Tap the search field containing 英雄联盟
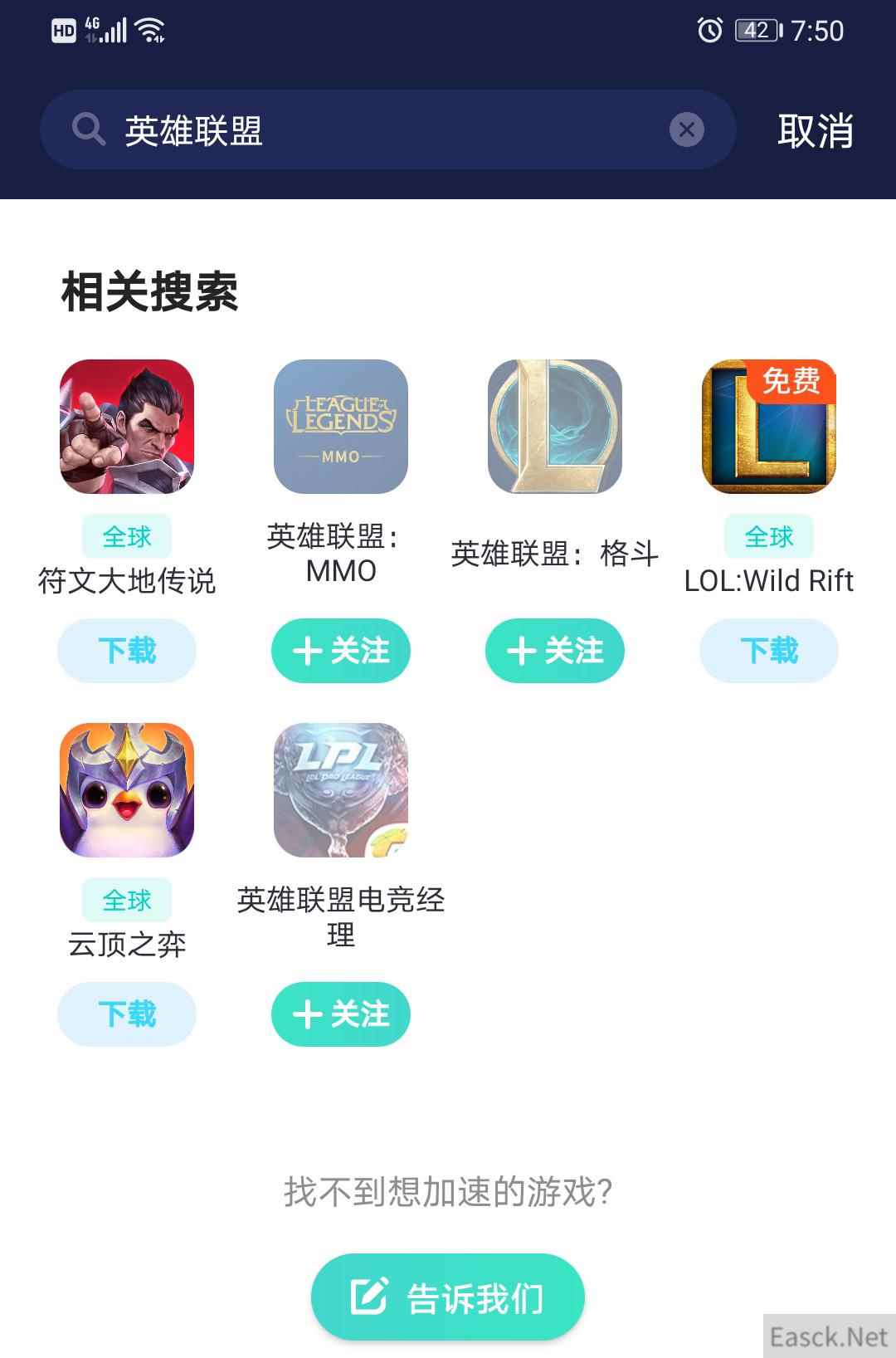 pyautogui.click(x=373, y=130)
